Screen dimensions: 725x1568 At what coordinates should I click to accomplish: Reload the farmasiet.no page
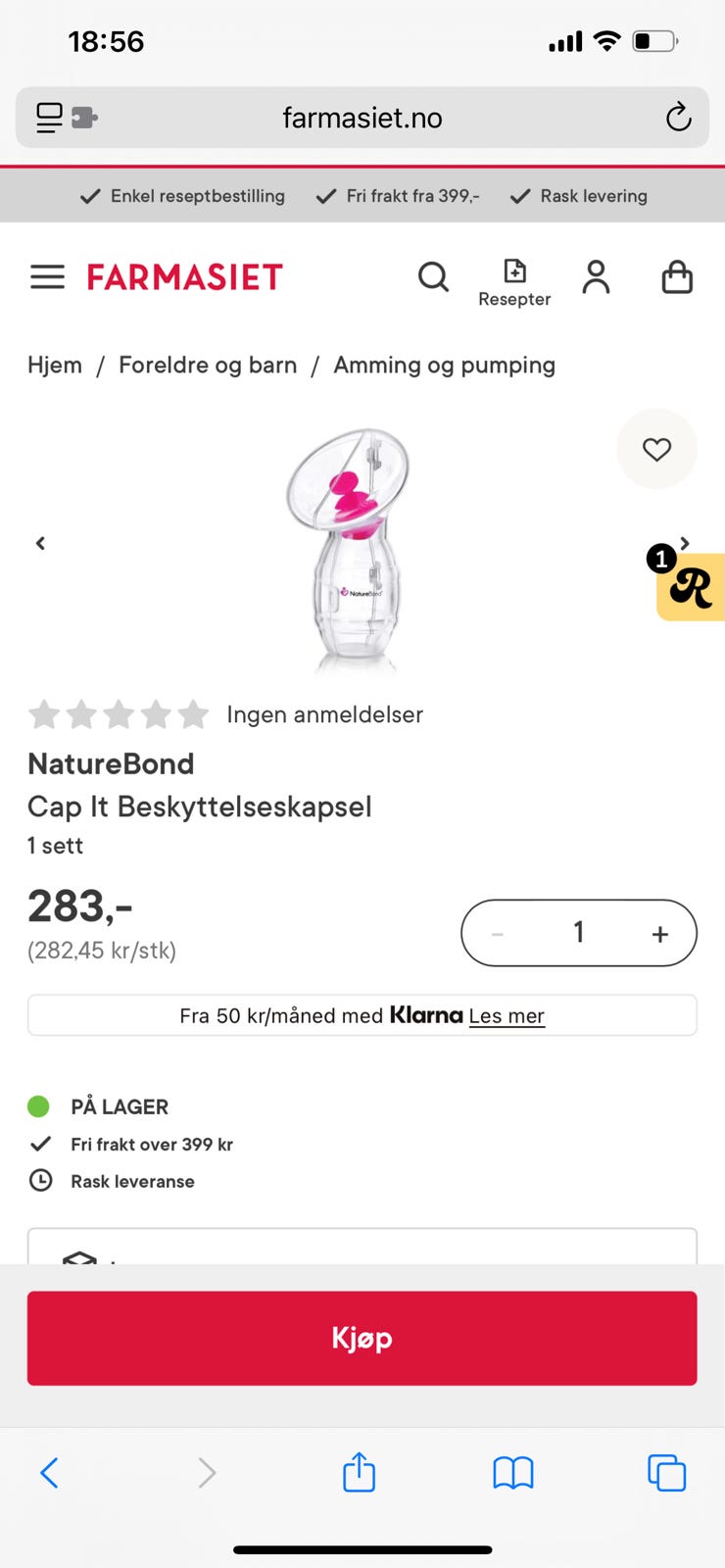(678, 119)
